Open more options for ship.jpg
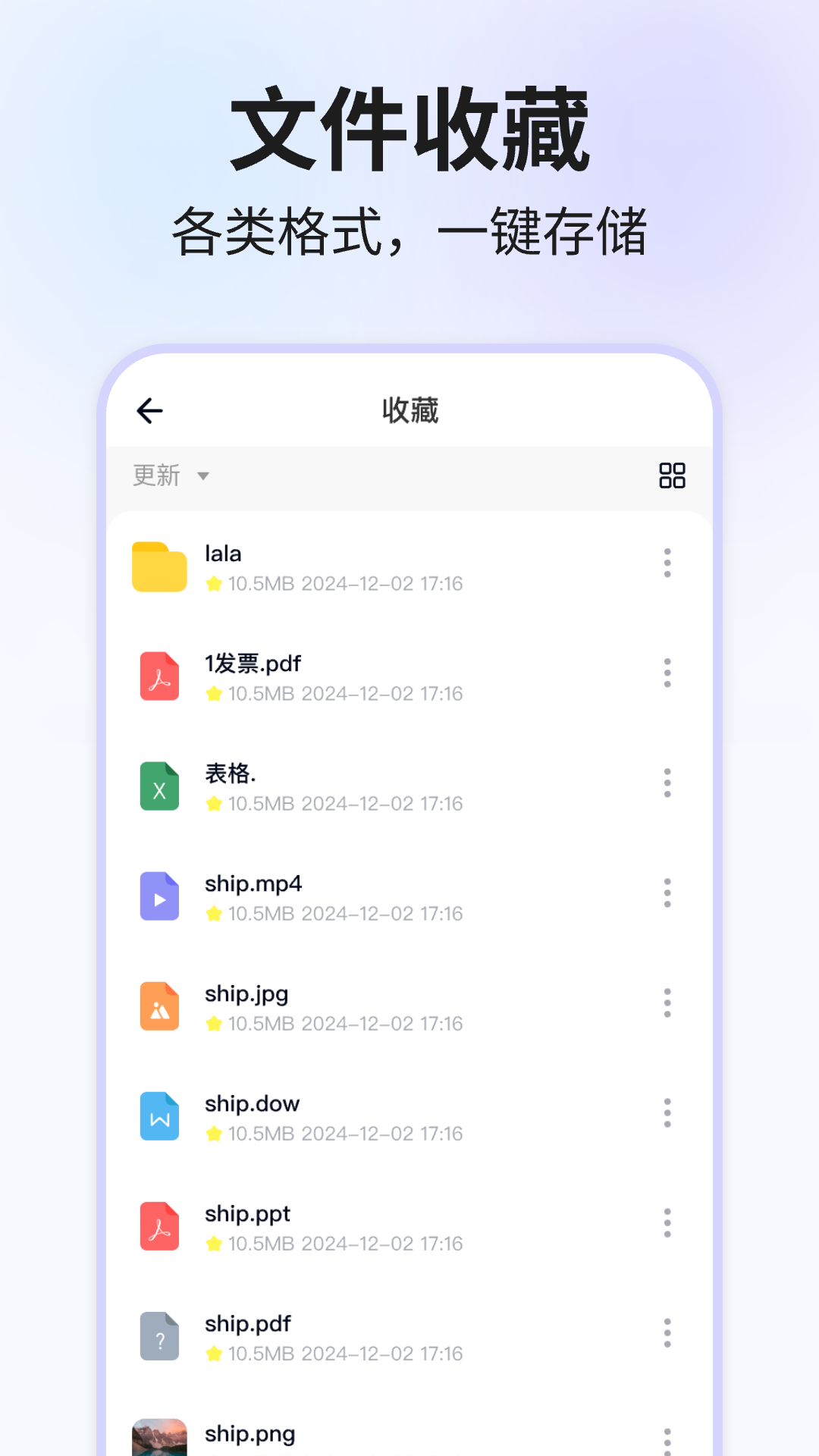This screenshot has height=1456, width=819. click(667, 1003)
